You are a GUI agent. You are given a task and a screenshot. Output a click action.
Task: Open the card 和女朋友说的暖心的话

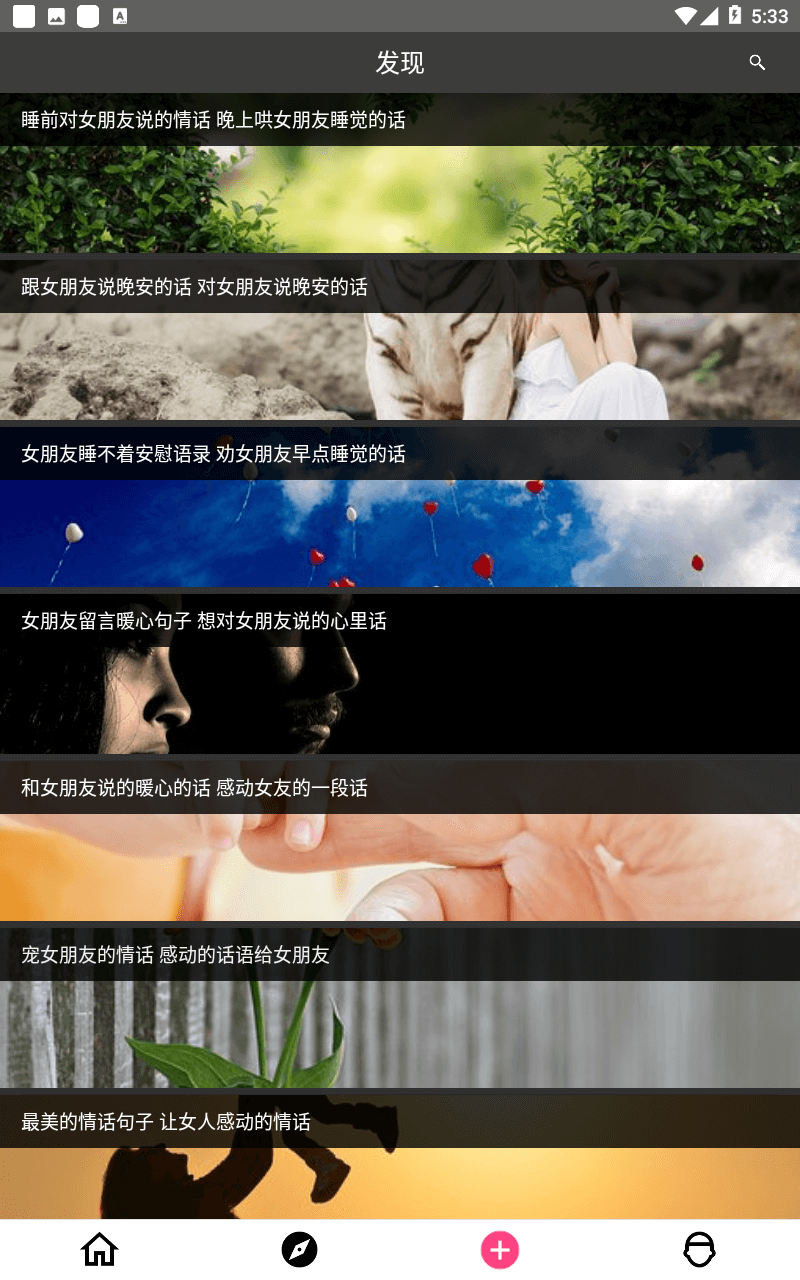point(400,841)
